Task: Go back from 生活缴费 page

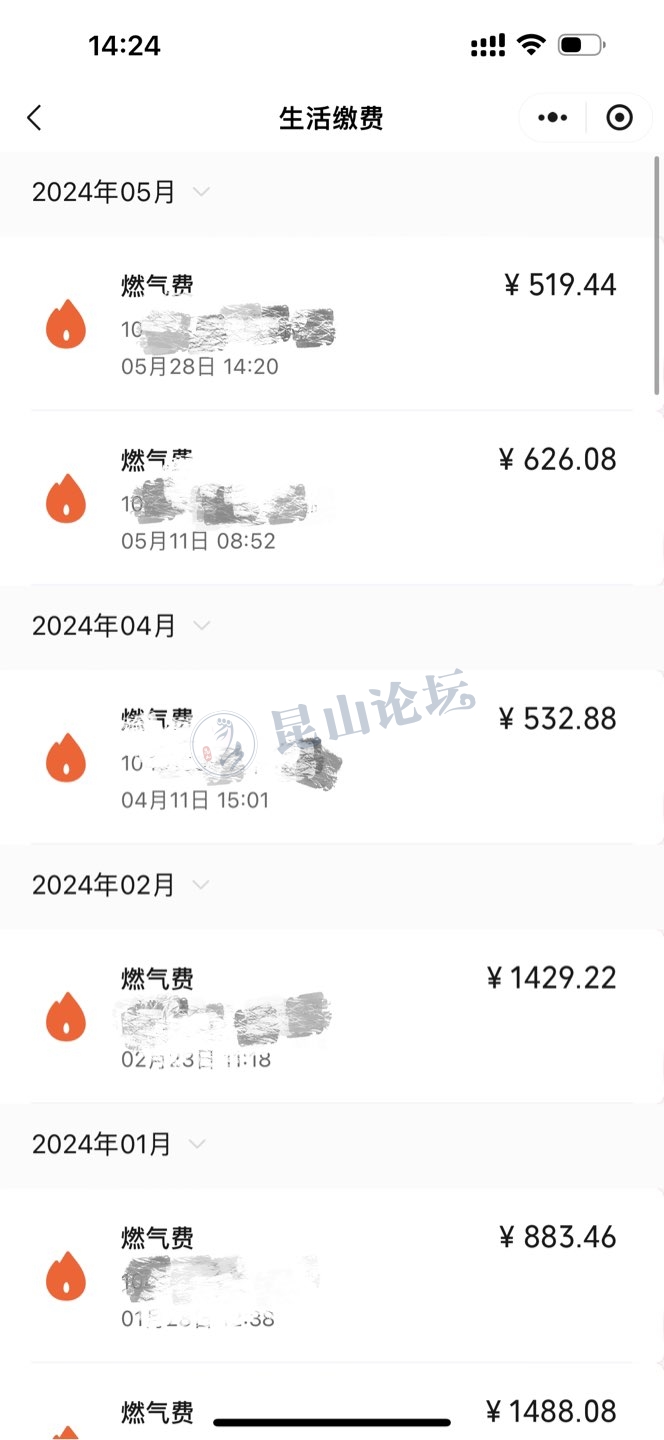Action: pos(34,118)
